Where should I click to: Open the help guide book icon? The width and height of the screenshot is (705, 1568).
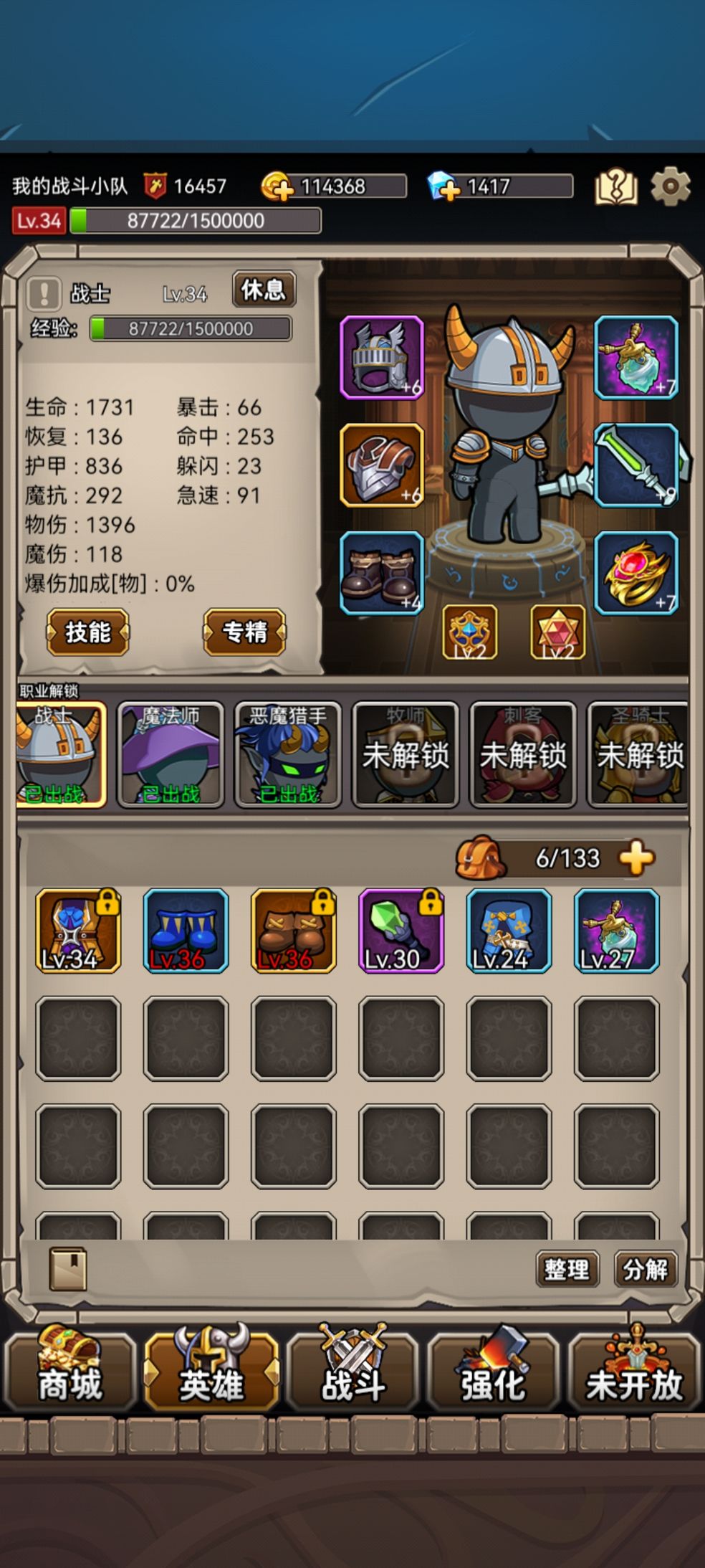click(x=616, y=188)
